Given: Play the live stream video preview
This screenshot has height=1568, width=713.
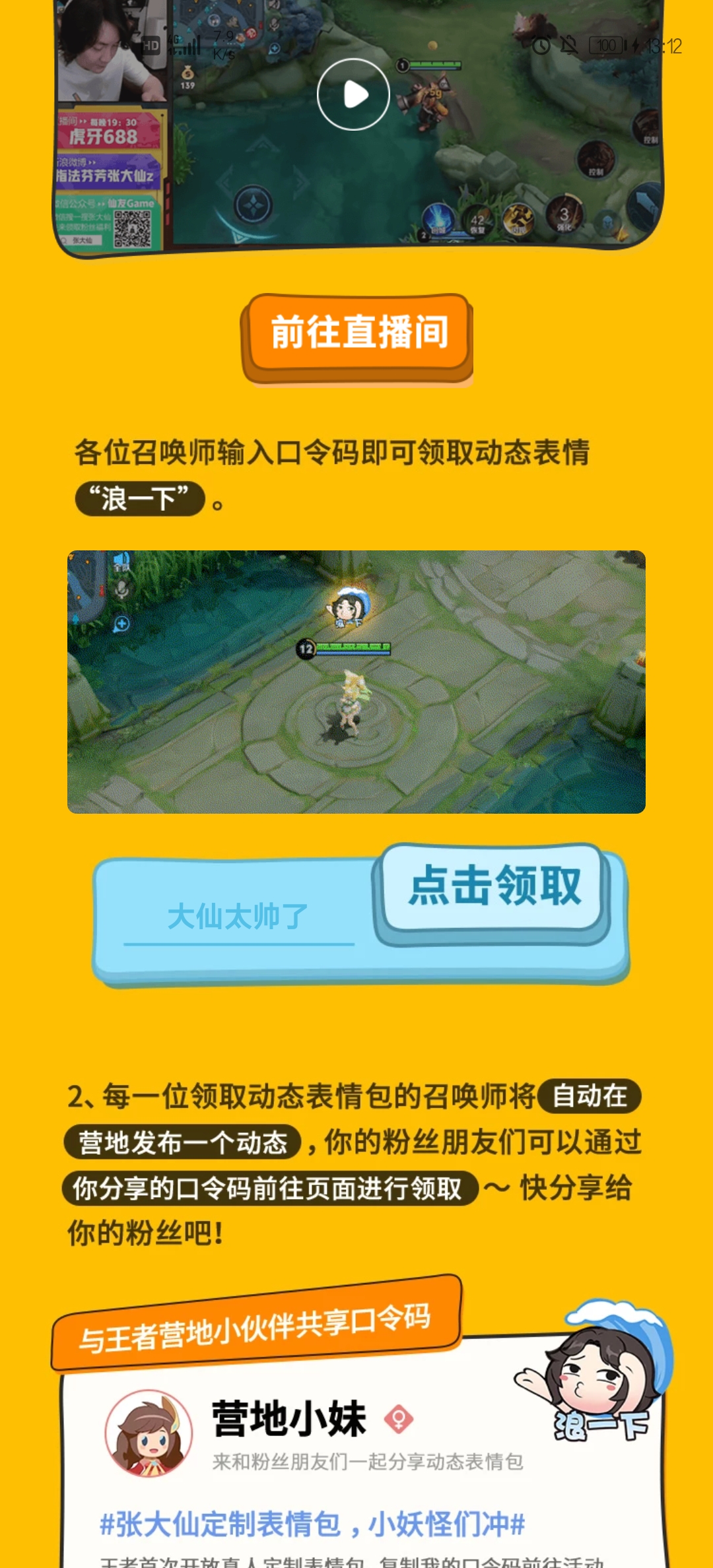Looking at the screenshot, I should coord(353,94).
